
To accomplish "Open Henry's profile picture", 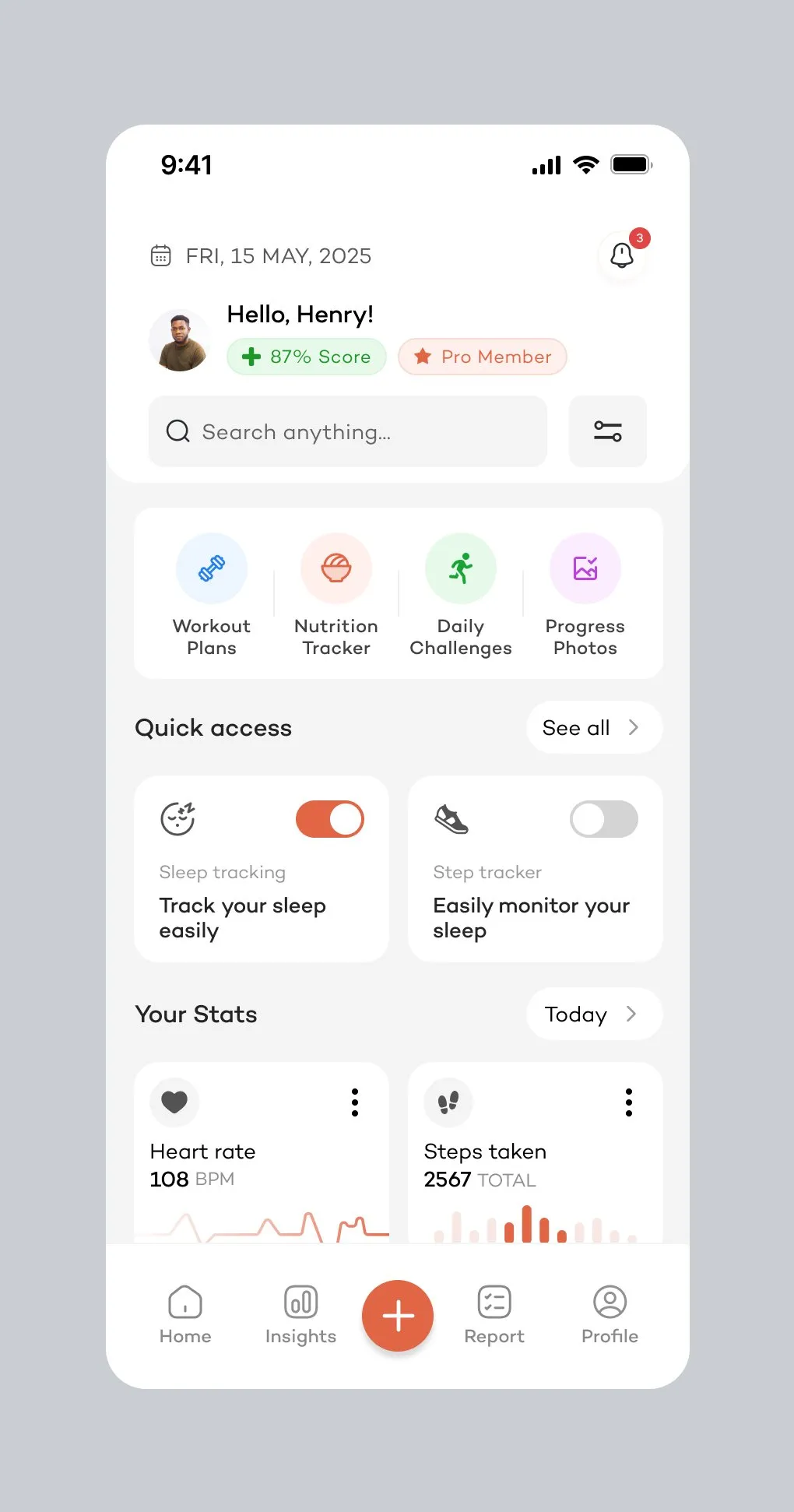I will coord(180,341).
